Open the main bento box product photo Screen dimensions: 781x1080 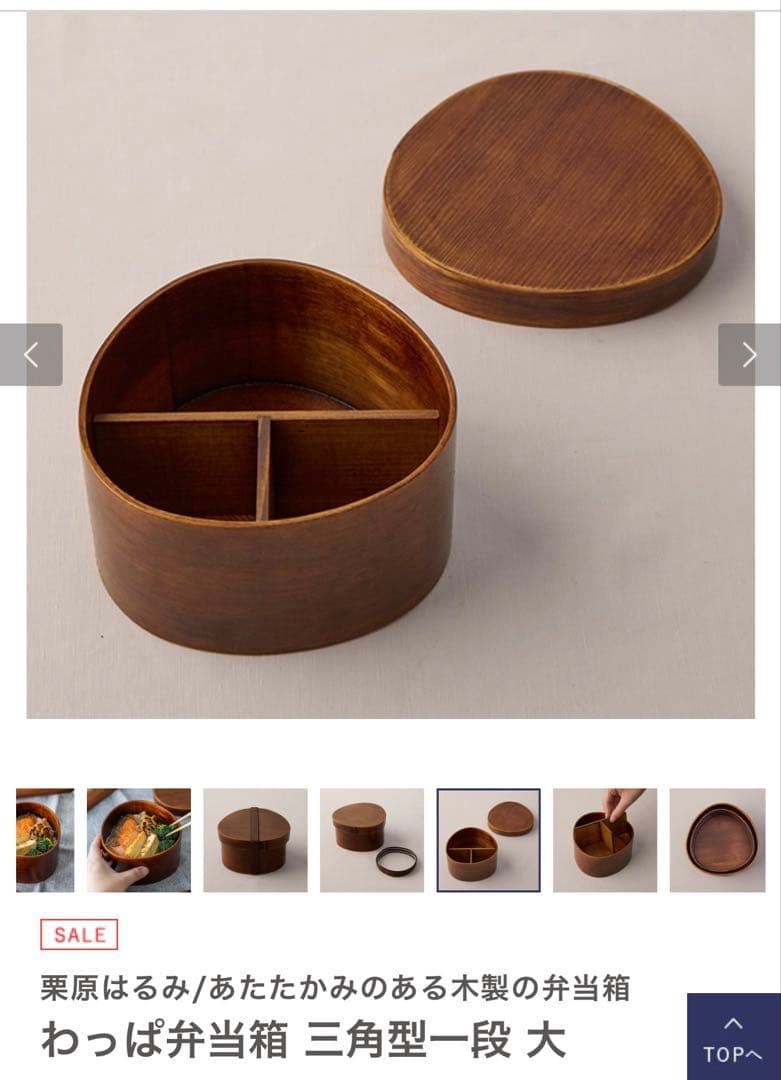tap(390, 365)
